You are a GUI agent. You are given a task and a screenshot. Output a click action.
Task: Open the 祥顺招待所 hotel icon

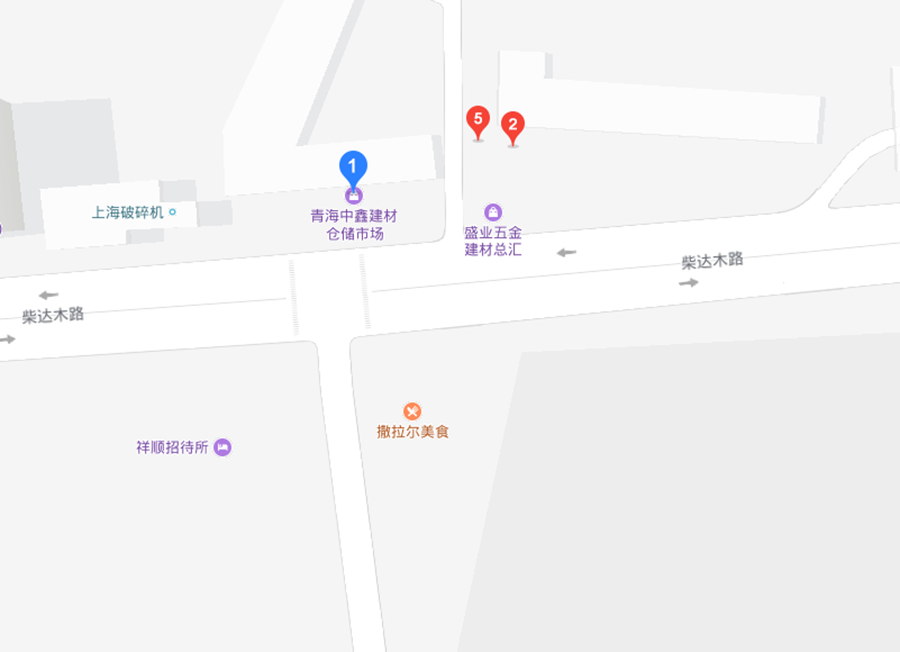[223, 447]
